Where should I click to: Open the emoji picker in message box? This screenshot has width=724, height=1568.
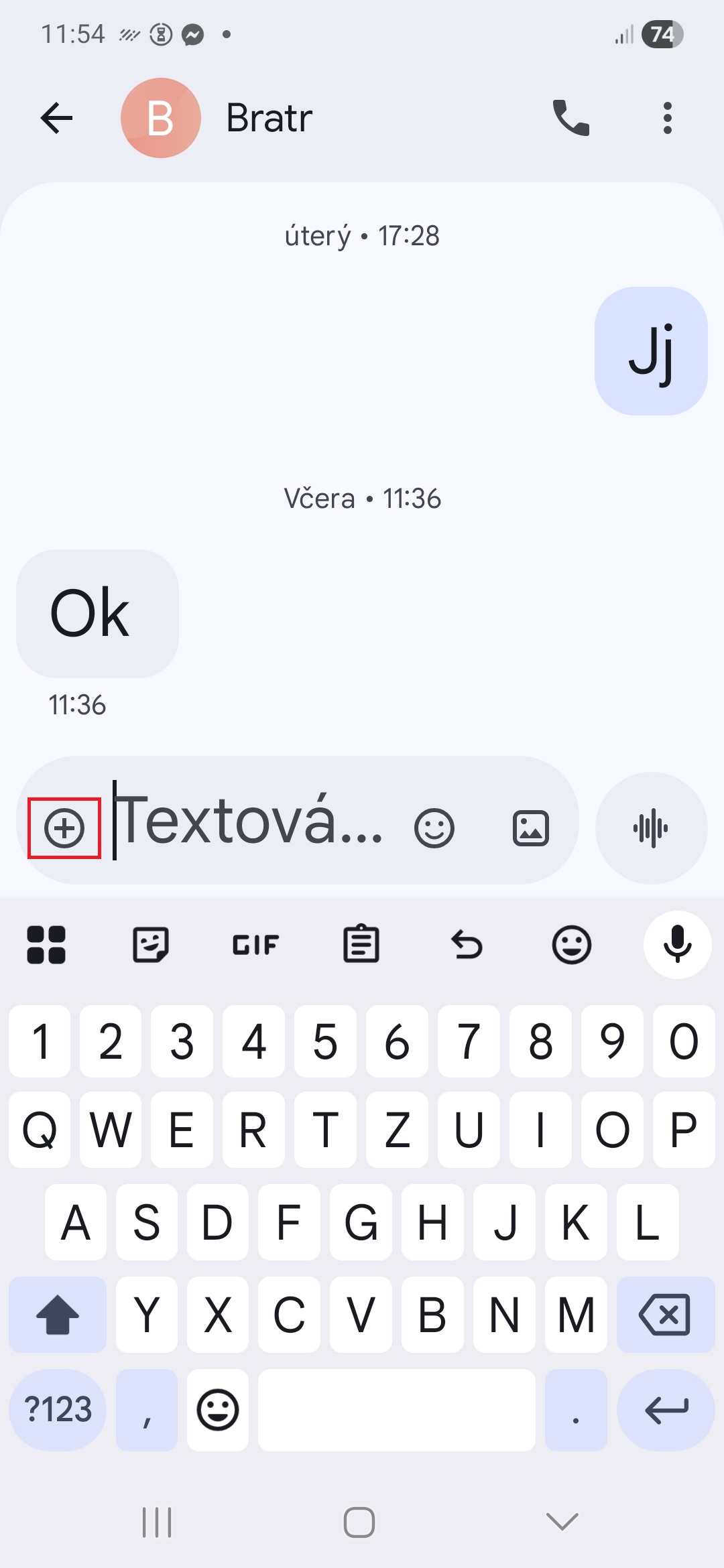coord(434,828)
